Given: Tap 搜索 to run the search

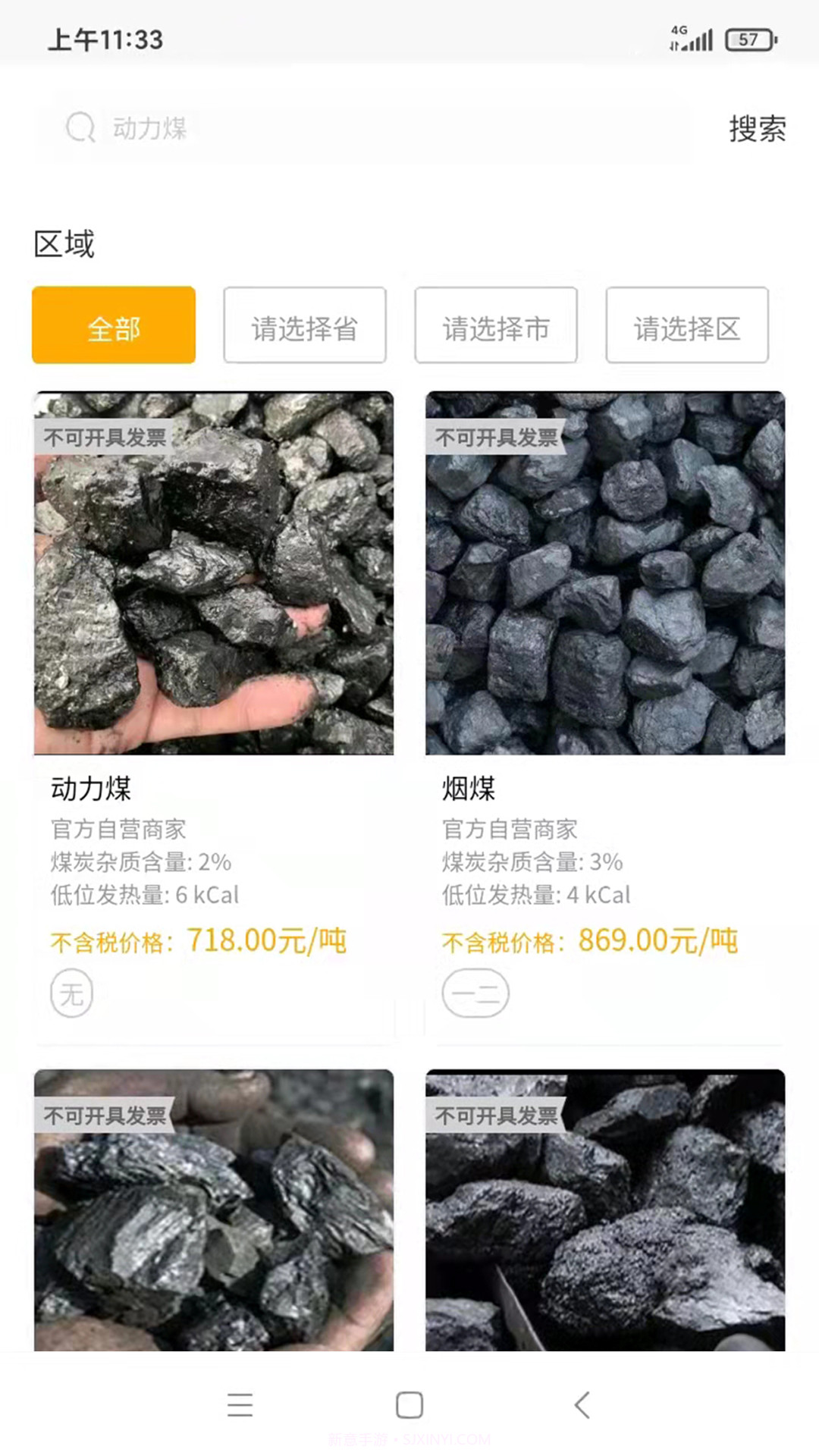Looking at the screenshot, I should 757,127.
